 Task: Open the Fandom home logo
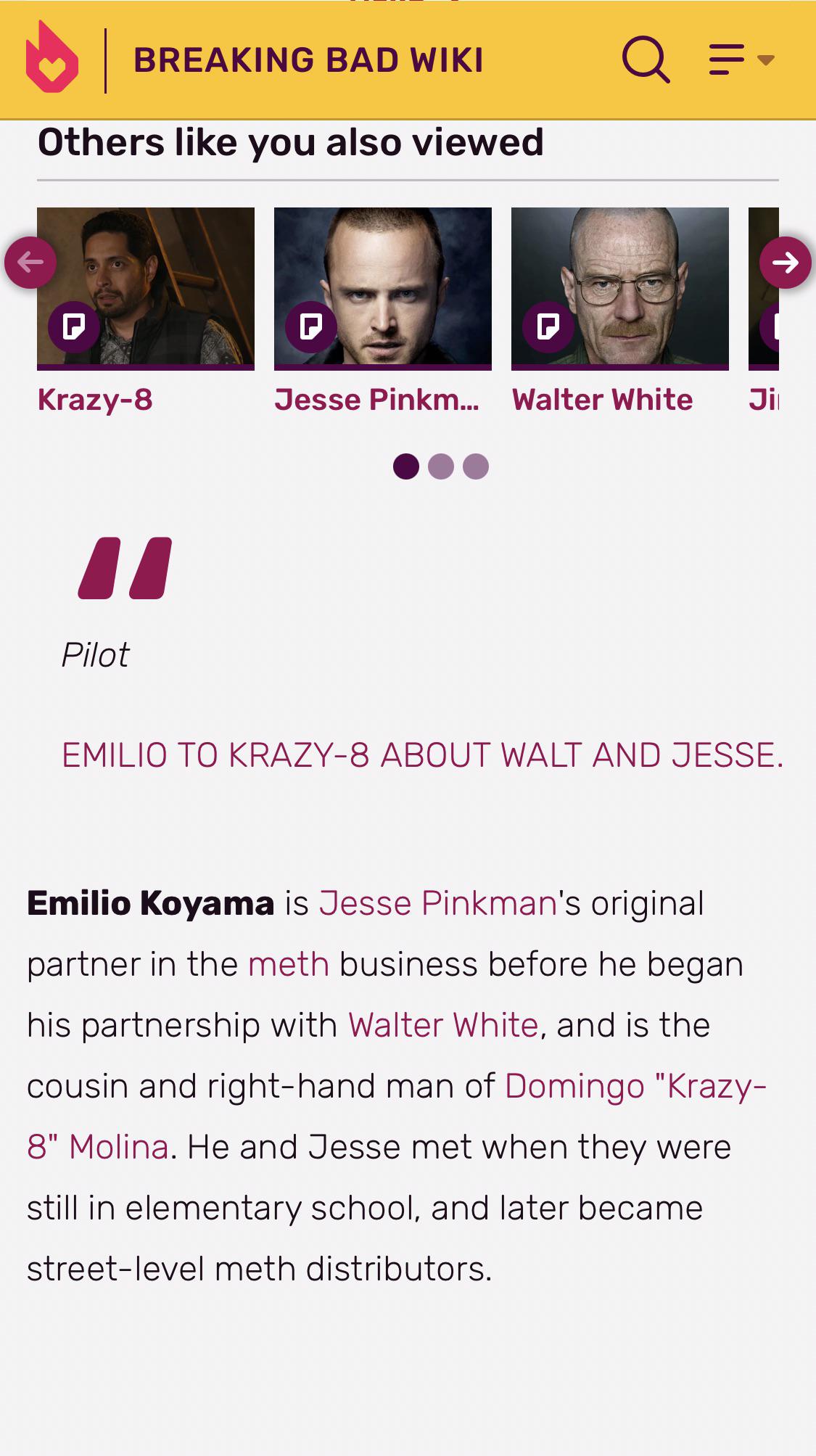51,57
